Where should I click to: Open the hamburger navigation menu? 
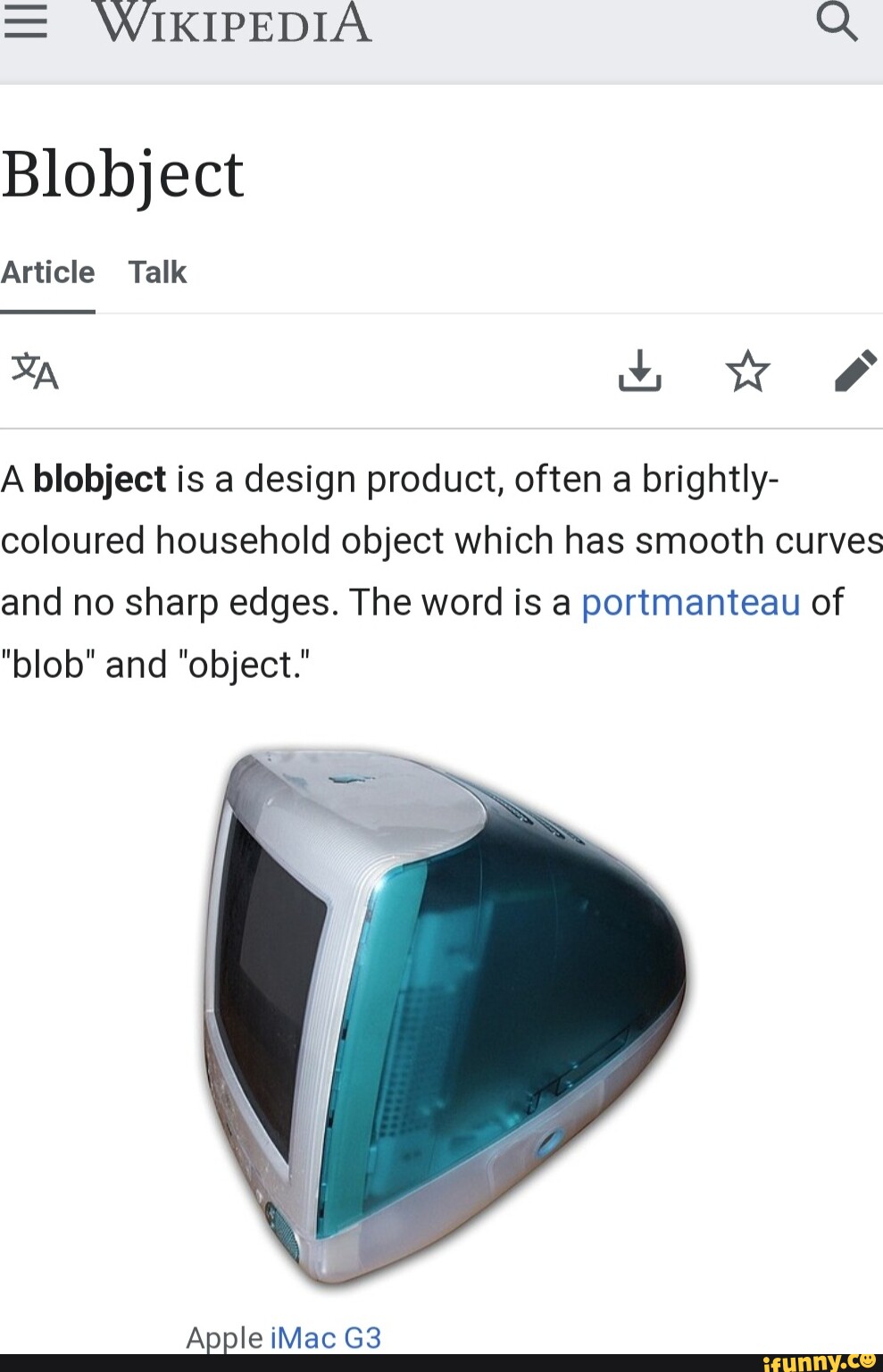[x=25, y=21]
